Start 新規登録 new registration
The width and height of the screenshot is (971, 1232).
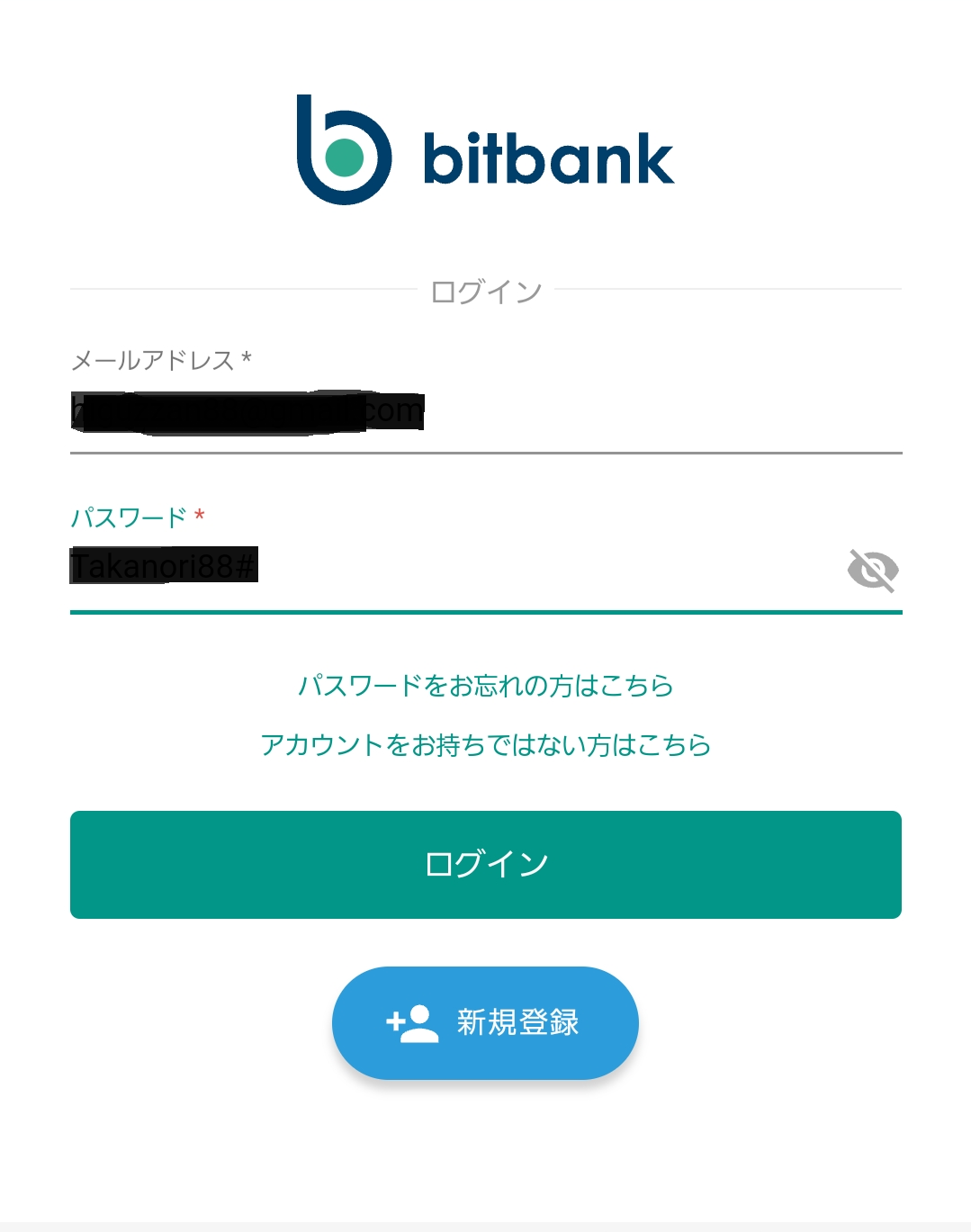(485, 1022)
